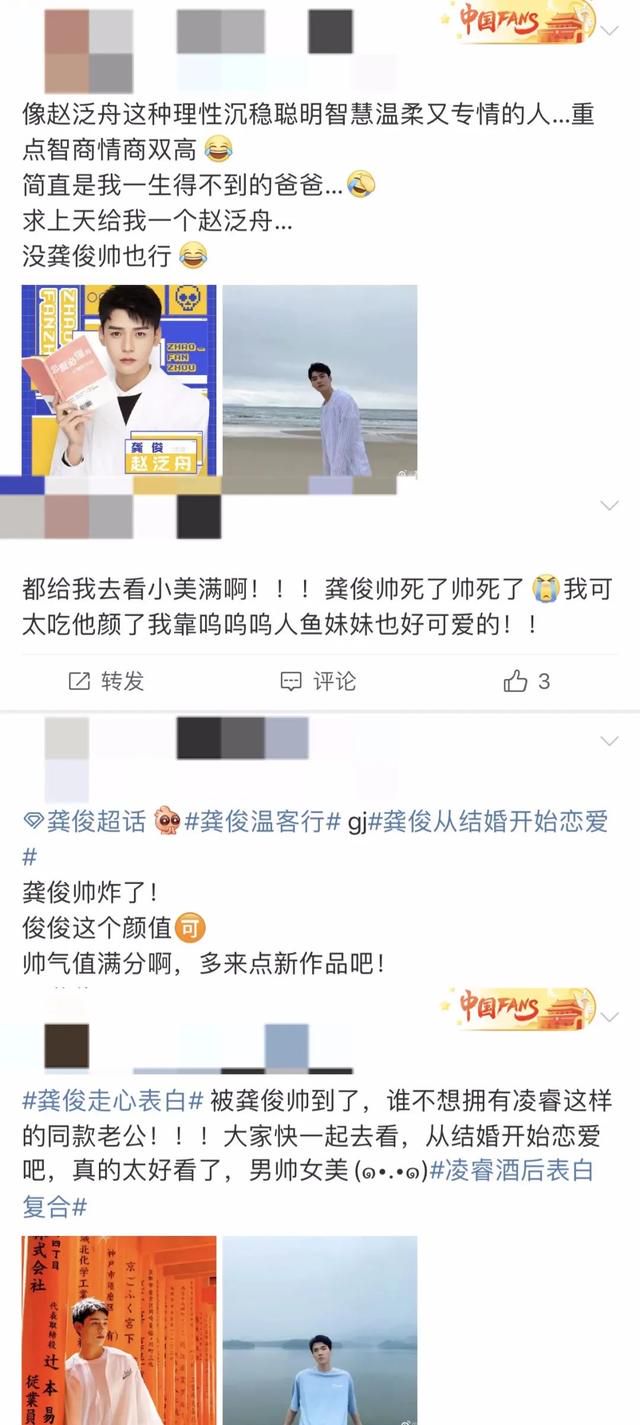Image resolution: width=640 pixels, height=1425 pixels.
Task: Open the #龚俊走心表白# hashtag
Action: click(x=113, y=1101)
